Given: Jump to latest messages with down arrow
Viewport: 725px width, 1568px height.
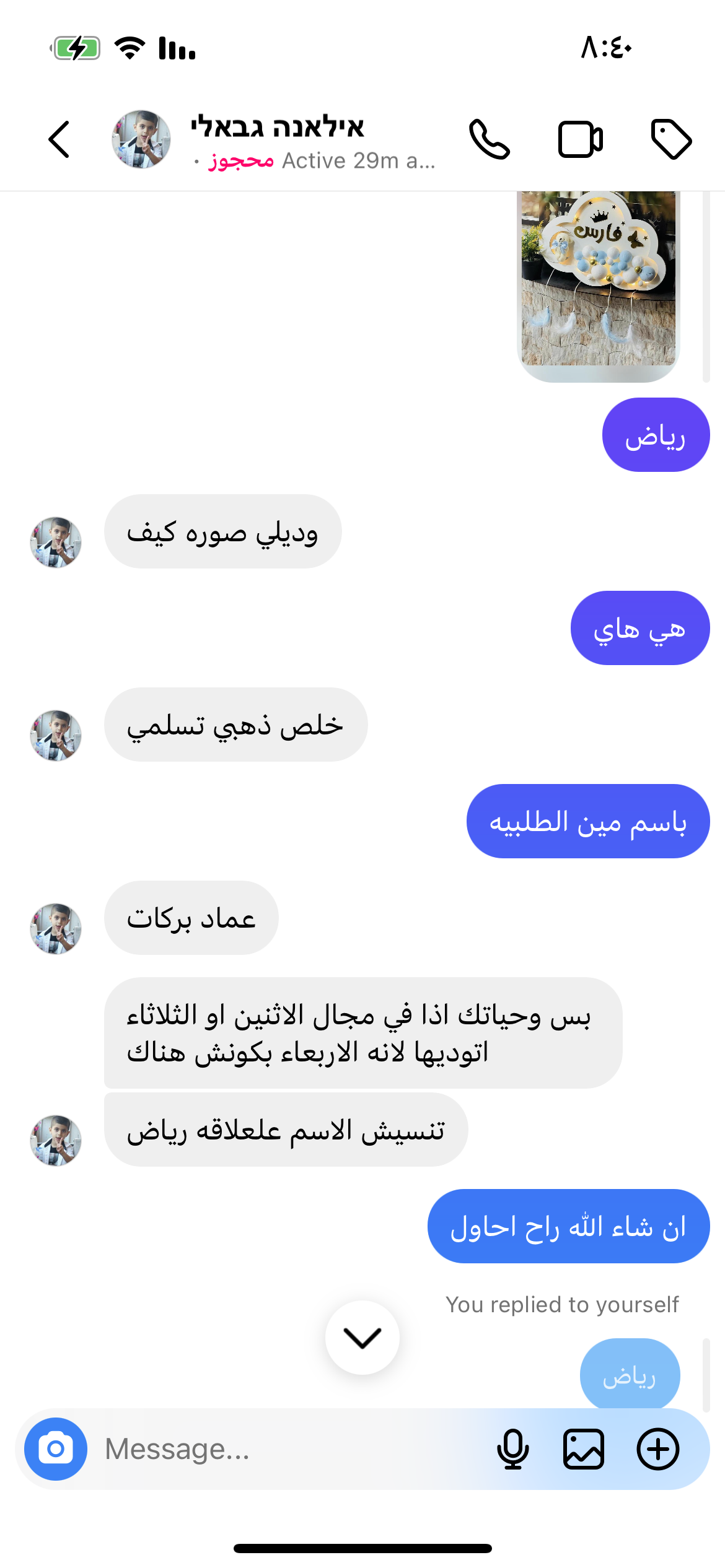Looking at the screenshot, I should click(x=362, y=1338).
